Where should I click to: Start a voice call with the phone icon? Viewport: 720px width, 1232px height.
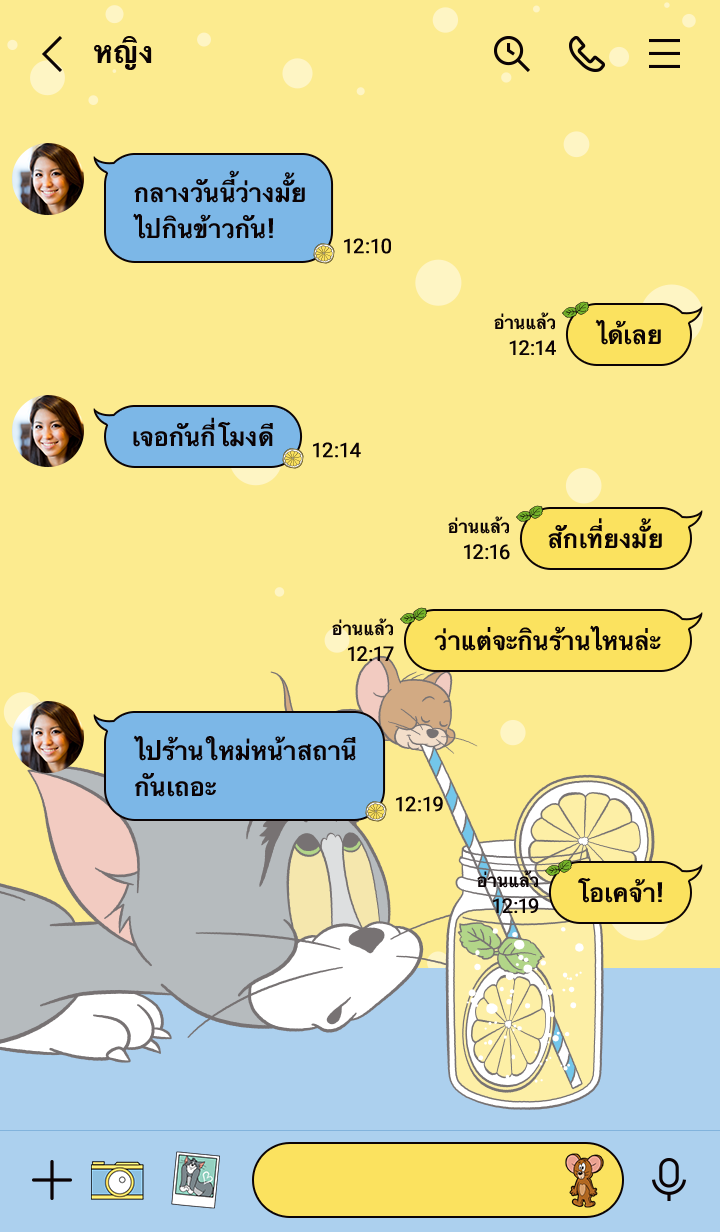(x=588, y=52)
